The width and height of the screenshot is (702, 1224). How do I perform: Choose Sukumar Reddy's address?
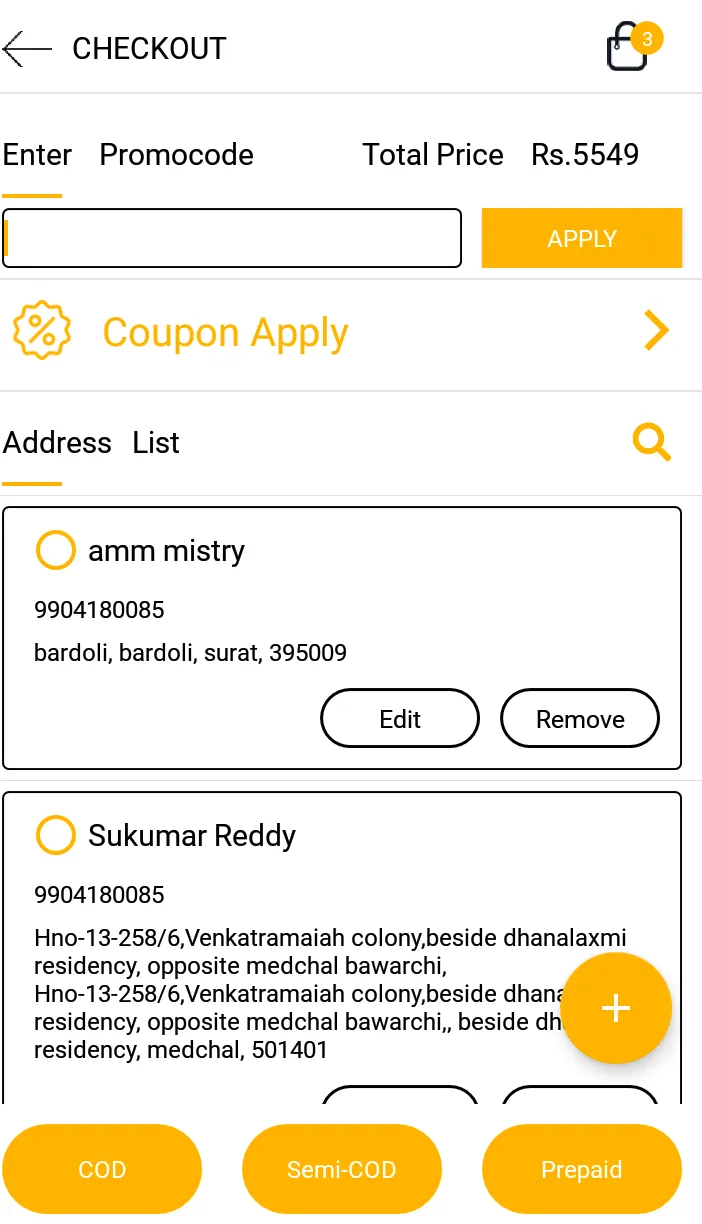click(55, 835)
